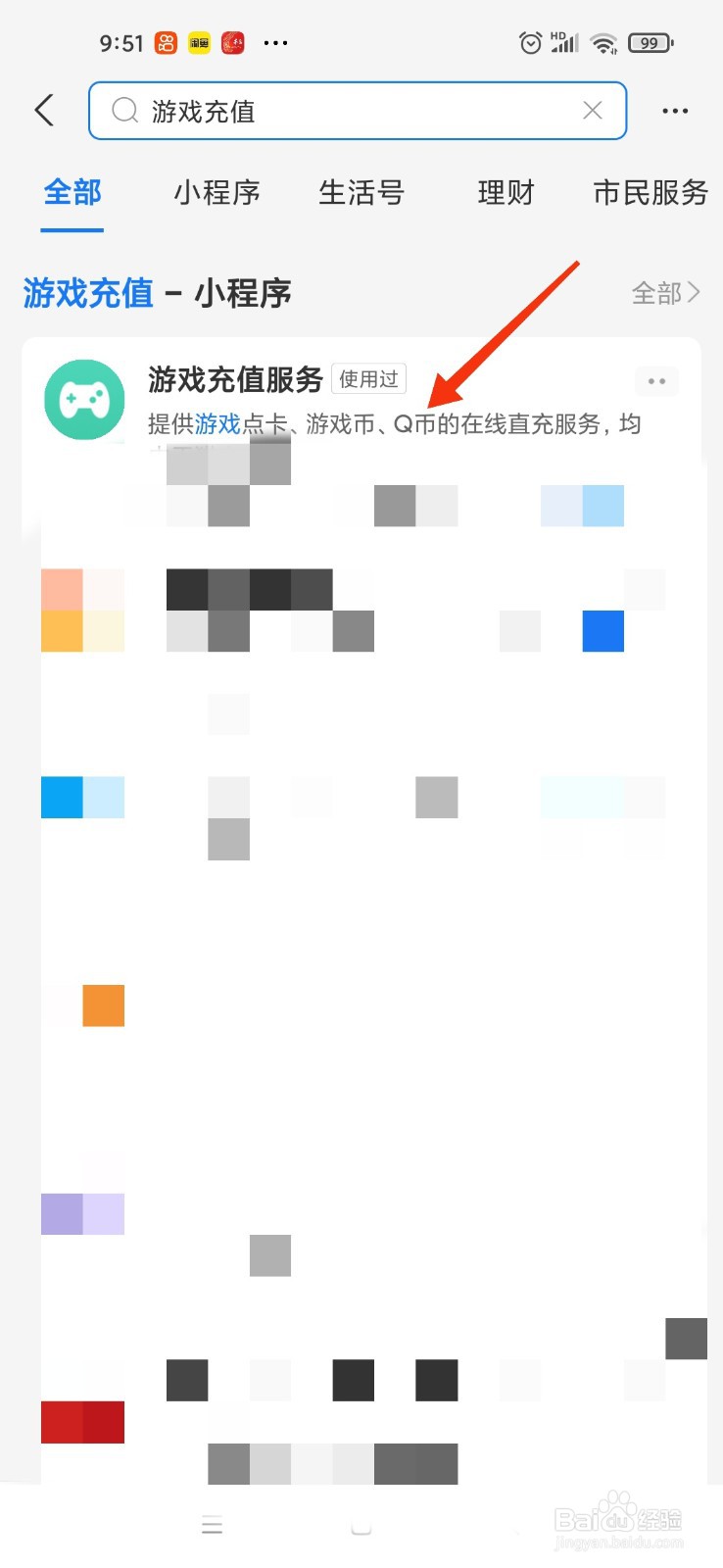Switch to the 小程序 tab
This screenshot has height=1568, width=723.
tap(217, 193)
